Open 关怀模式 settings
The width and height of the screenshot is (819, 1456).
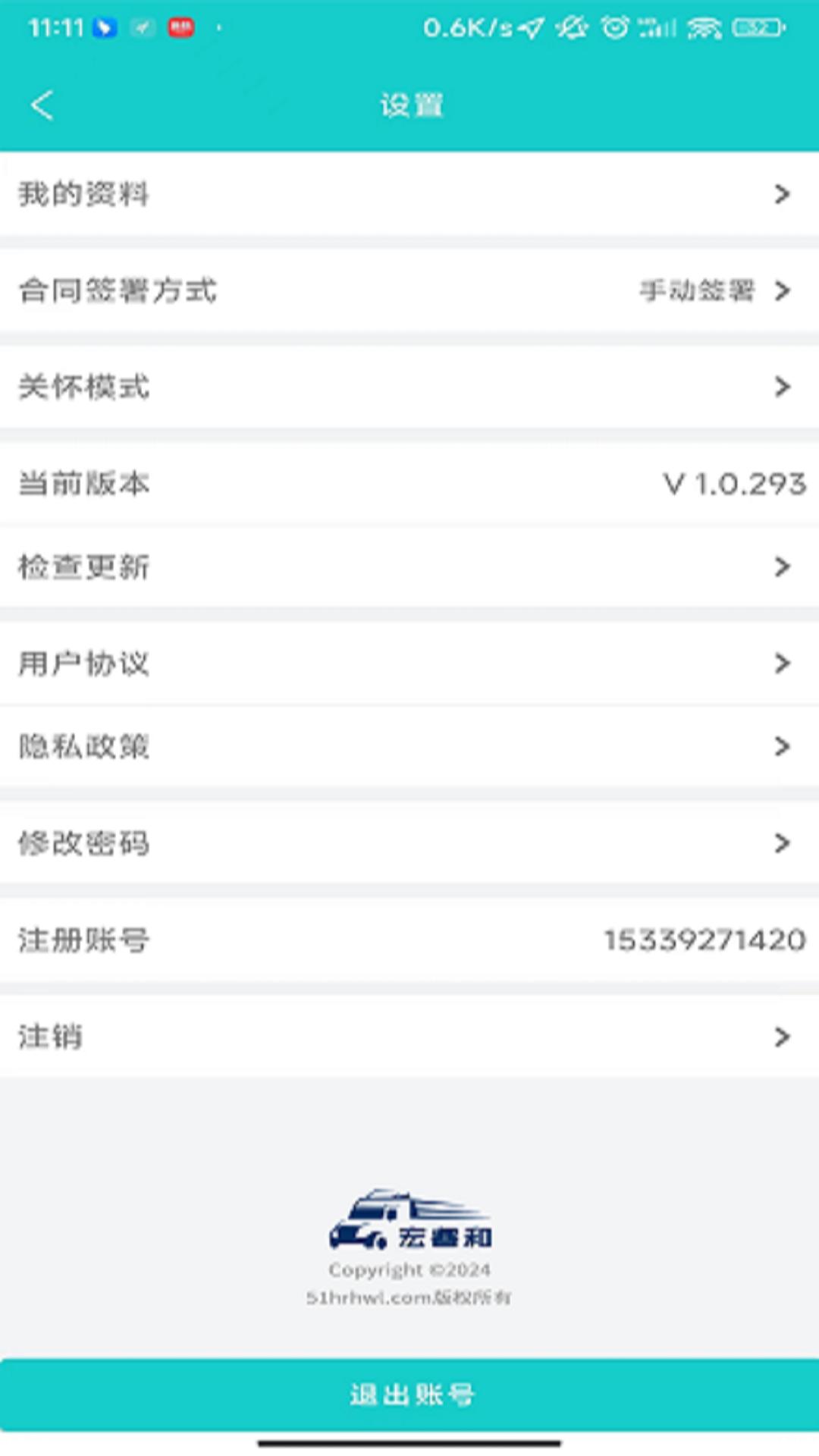[x=409, y=387]
